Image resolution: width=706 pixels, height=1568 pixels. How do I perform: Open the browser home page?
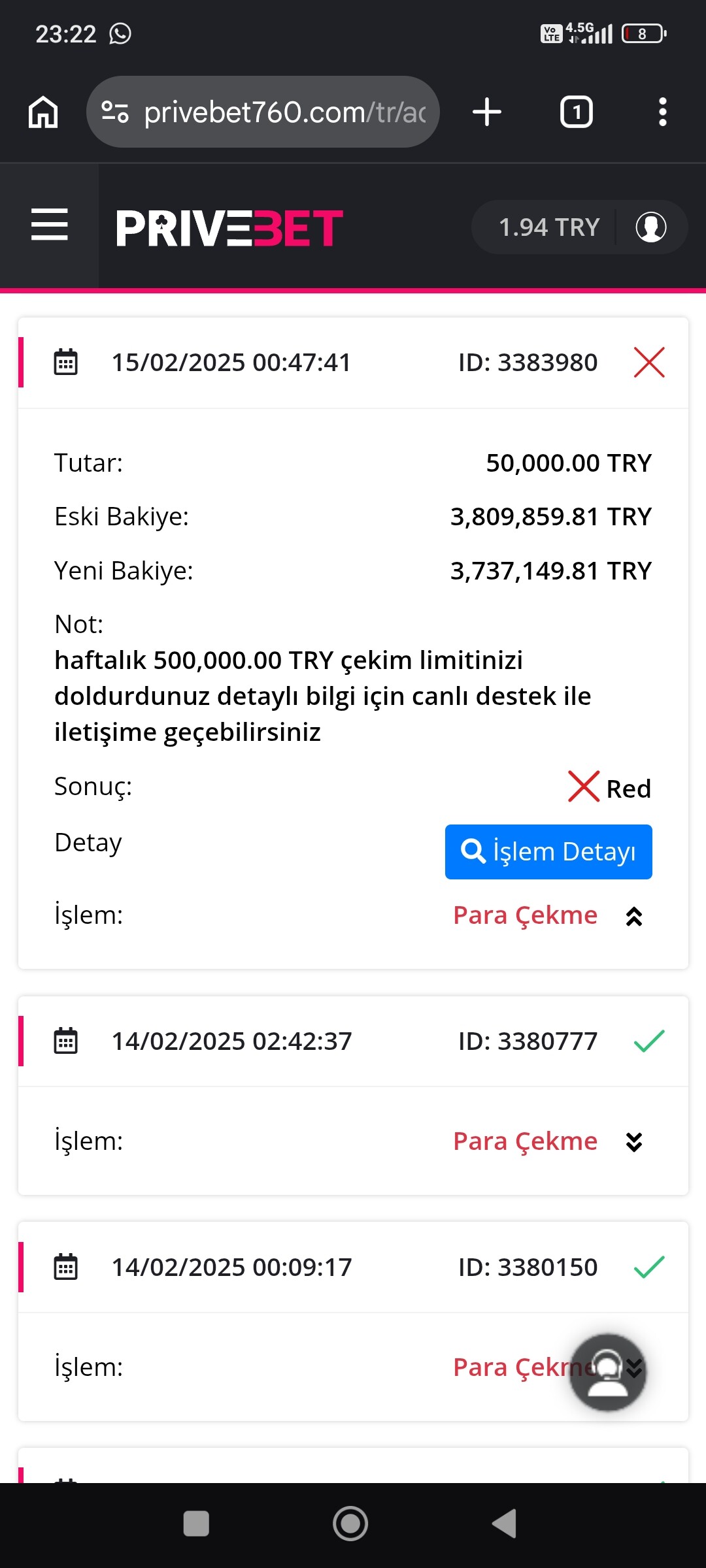click(43, 112)
